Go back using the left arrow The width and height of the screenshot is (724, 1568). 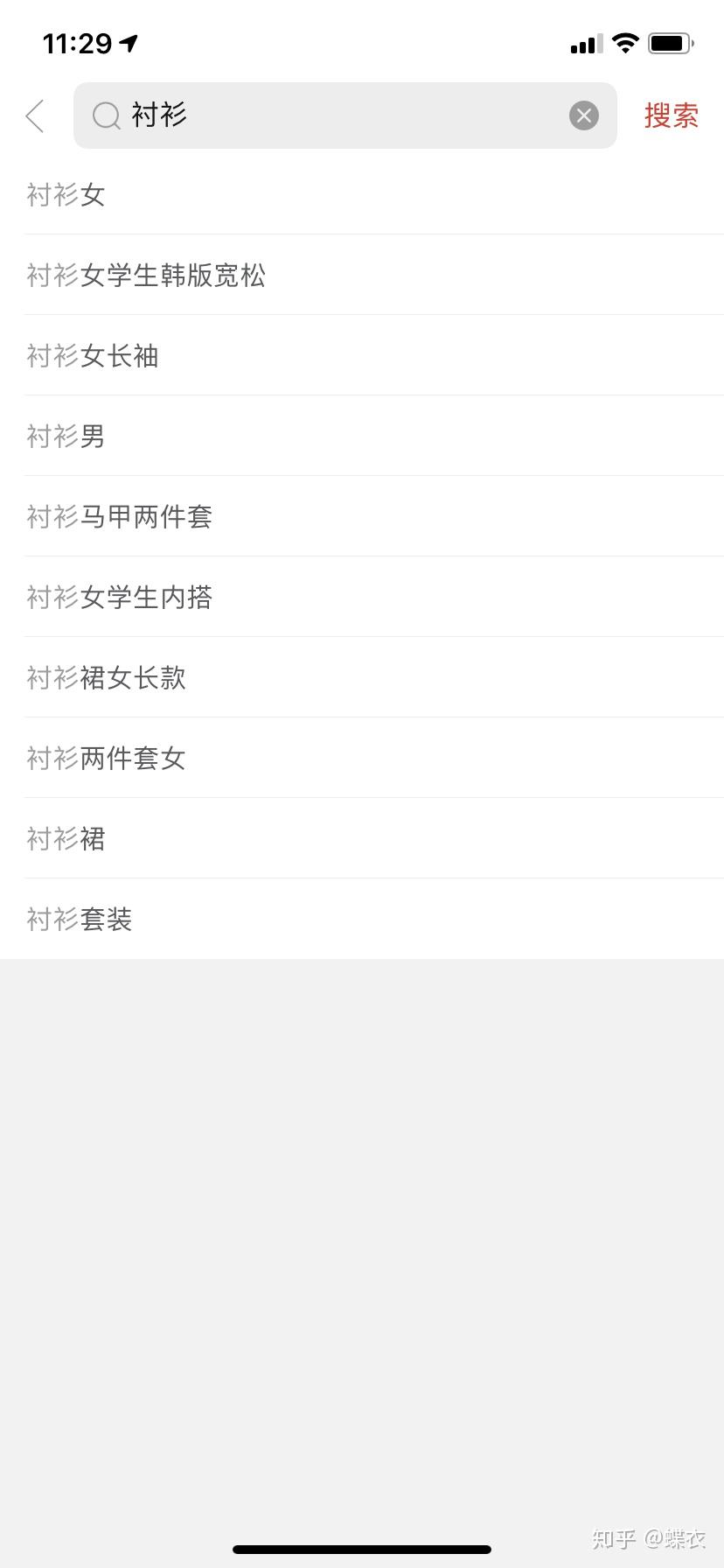tap(35, 115)
